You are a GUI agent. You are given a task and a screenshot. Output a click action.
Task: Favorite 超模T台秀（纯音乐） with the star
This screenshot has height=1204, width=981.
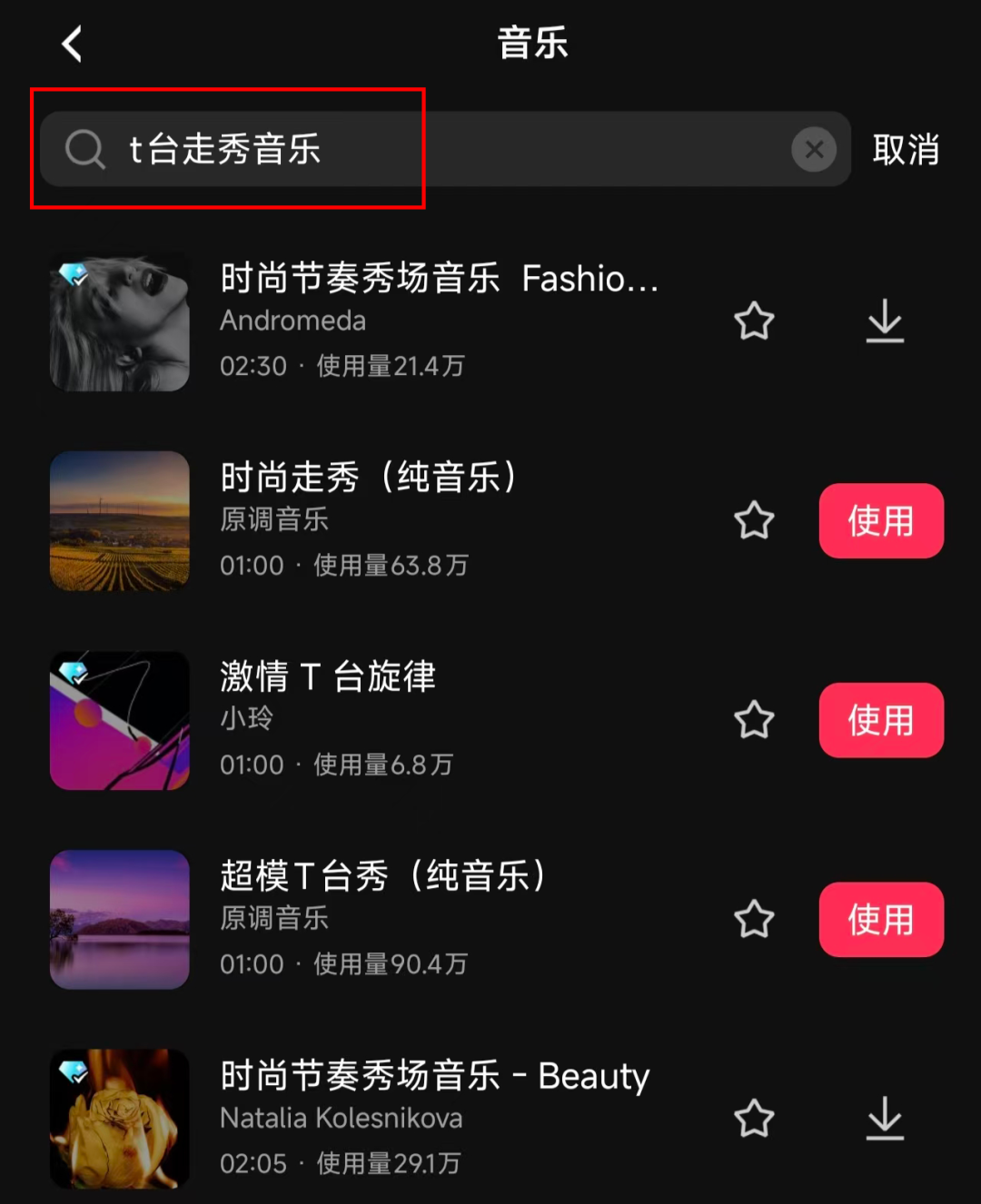tap(754, 920)
